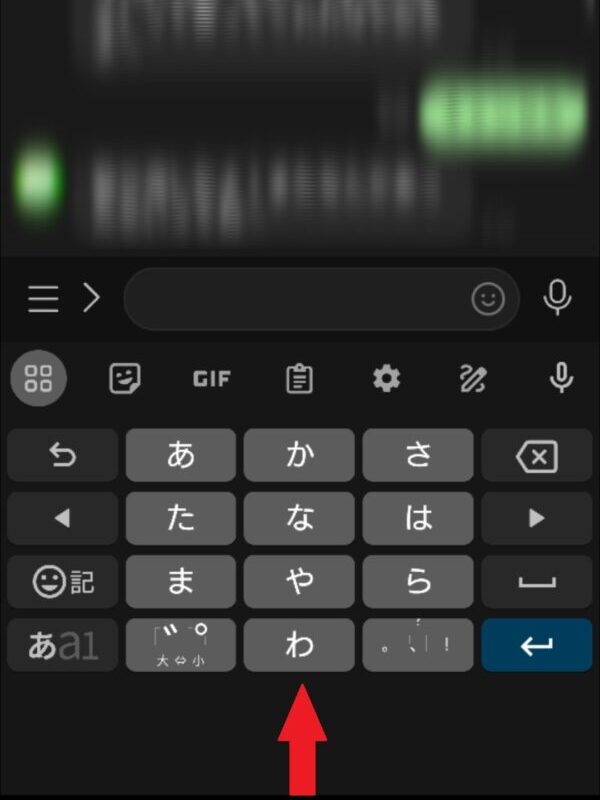Open keyboard settings gear
600x800 pixels.
tap(386, 379)
